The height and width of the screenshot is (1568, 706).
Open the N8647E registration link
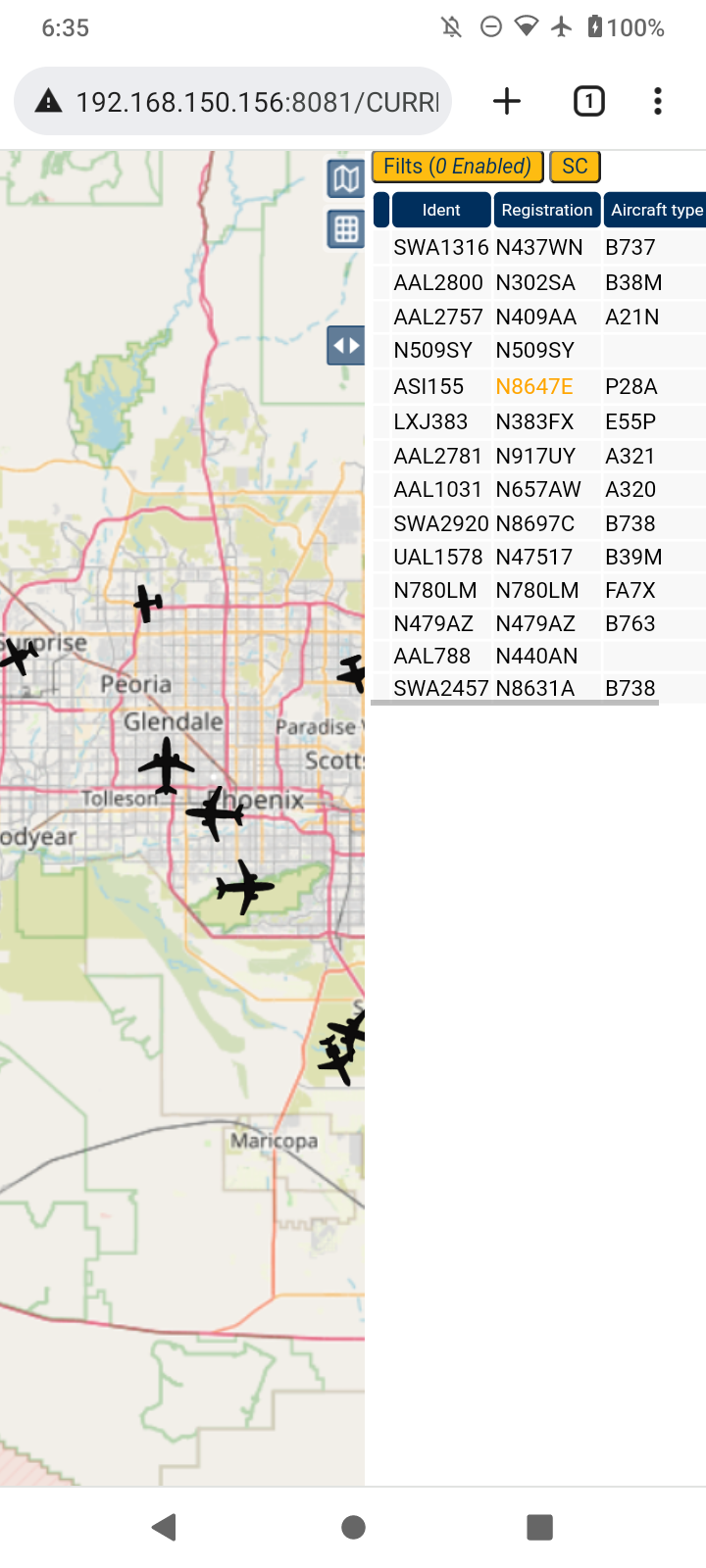(x=534, y=386)
